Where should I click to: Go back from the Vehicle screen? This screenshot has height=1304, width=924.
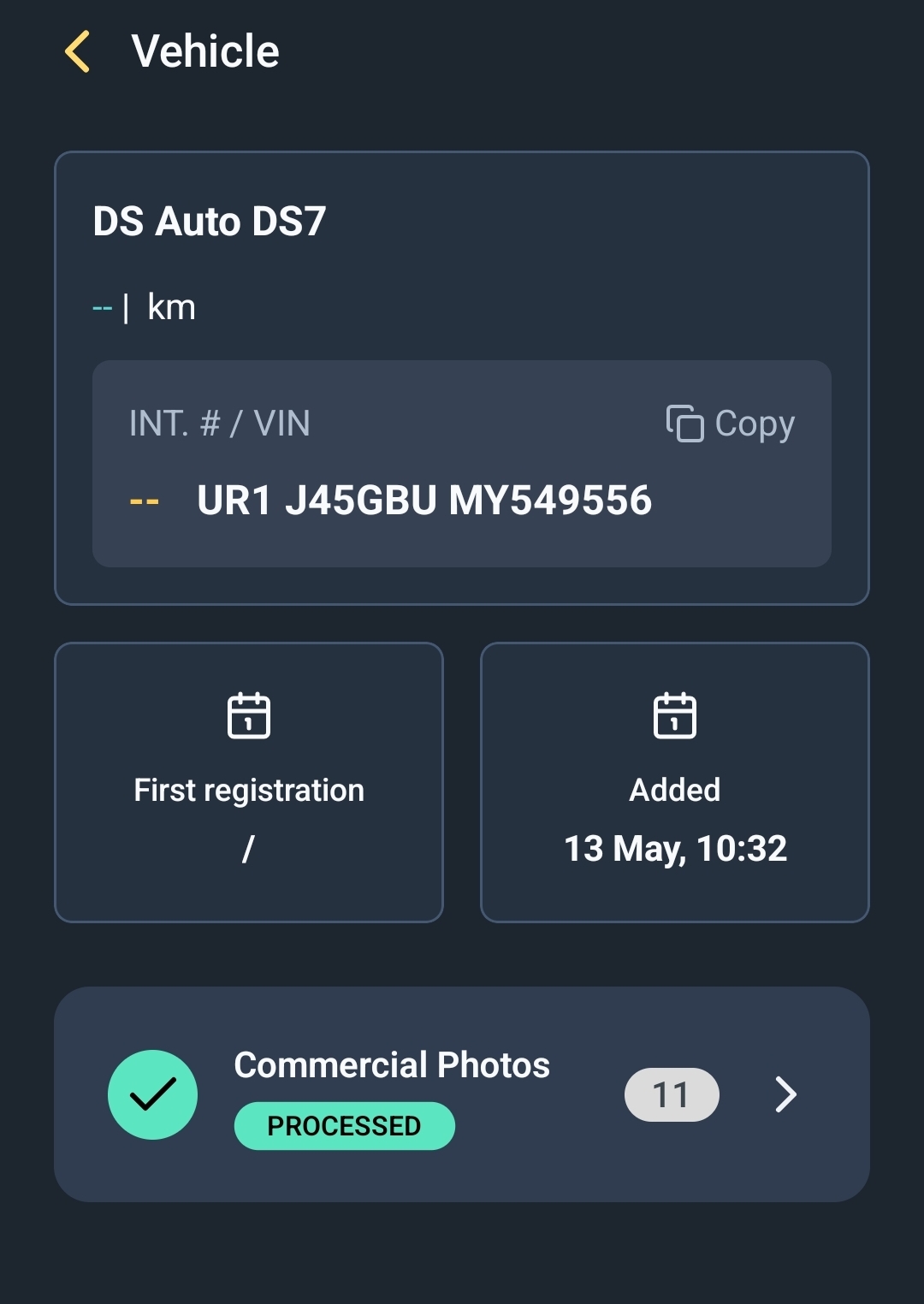[78, 51]
